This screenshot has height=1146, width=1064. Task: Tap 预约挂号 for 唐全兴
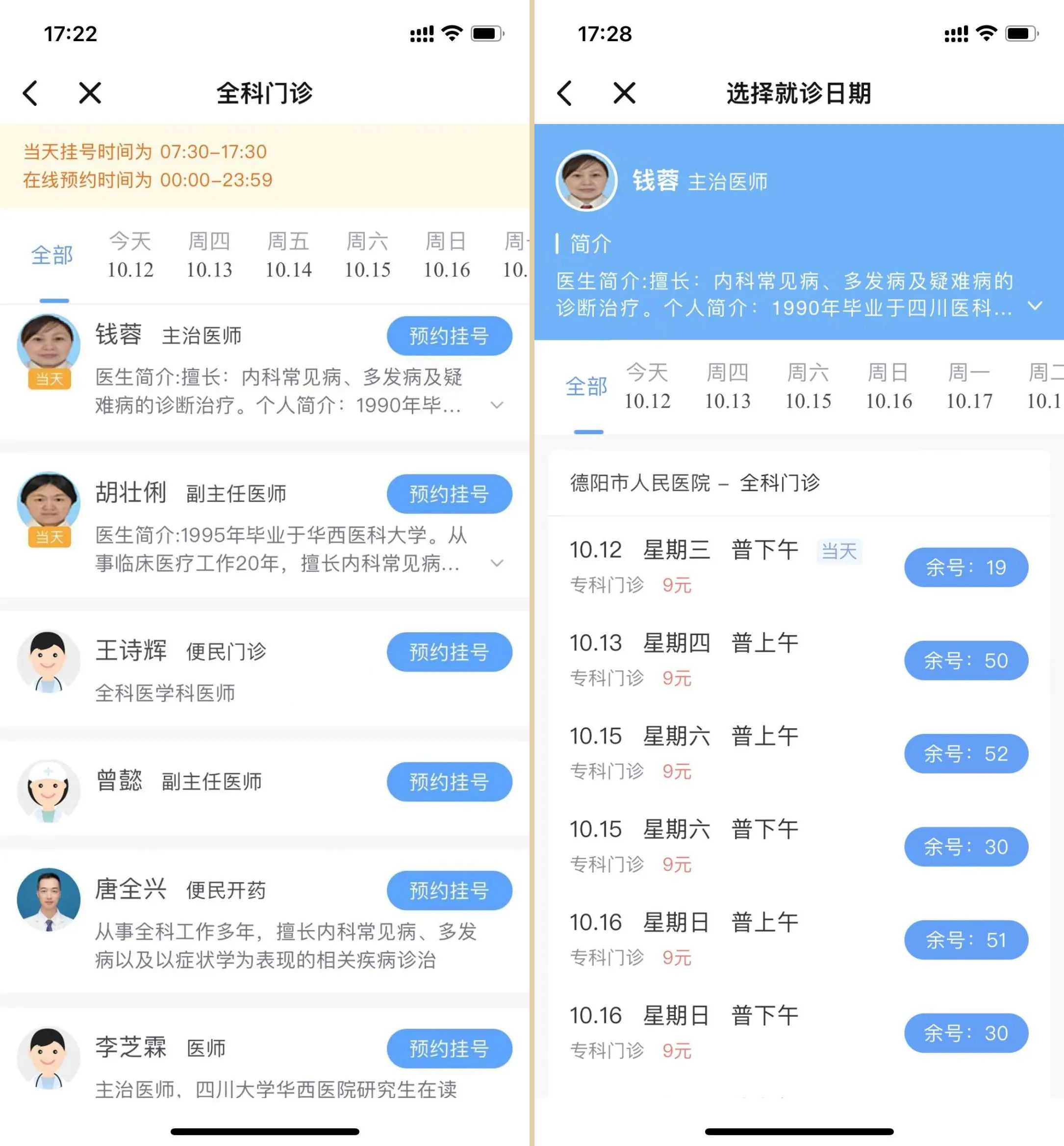click(449, 891)
